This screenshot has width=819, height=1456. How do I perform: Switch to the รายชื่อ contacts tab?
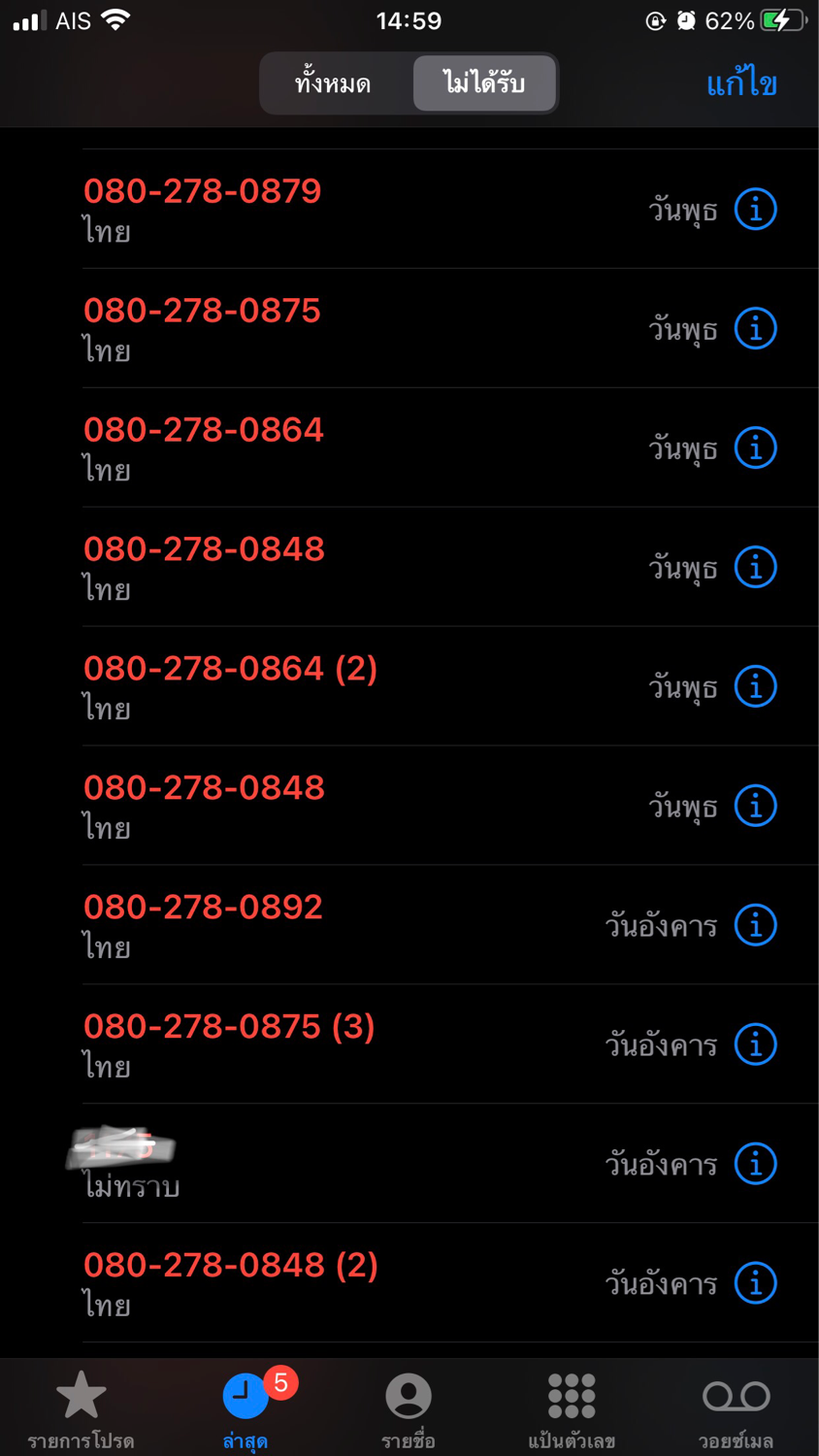409,1408
